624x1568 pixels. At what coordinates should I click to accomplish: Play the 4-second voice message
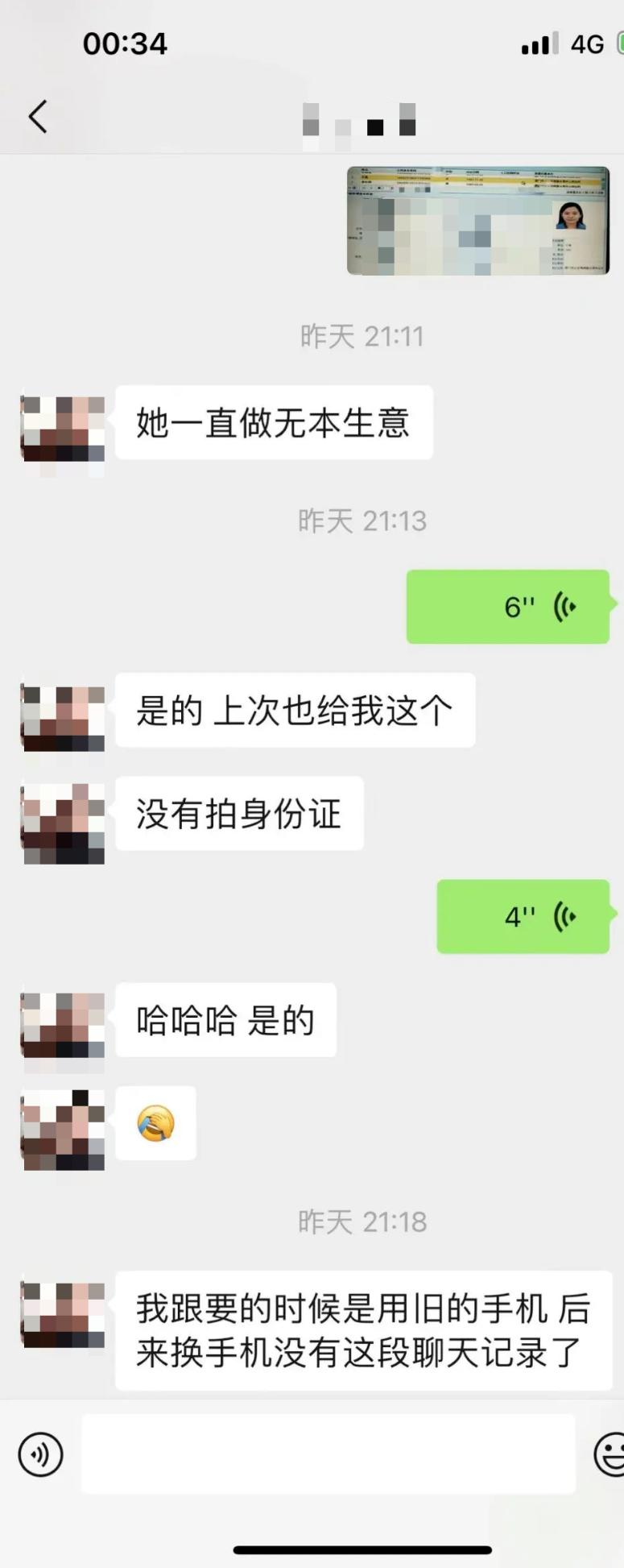tap(523, 916)
